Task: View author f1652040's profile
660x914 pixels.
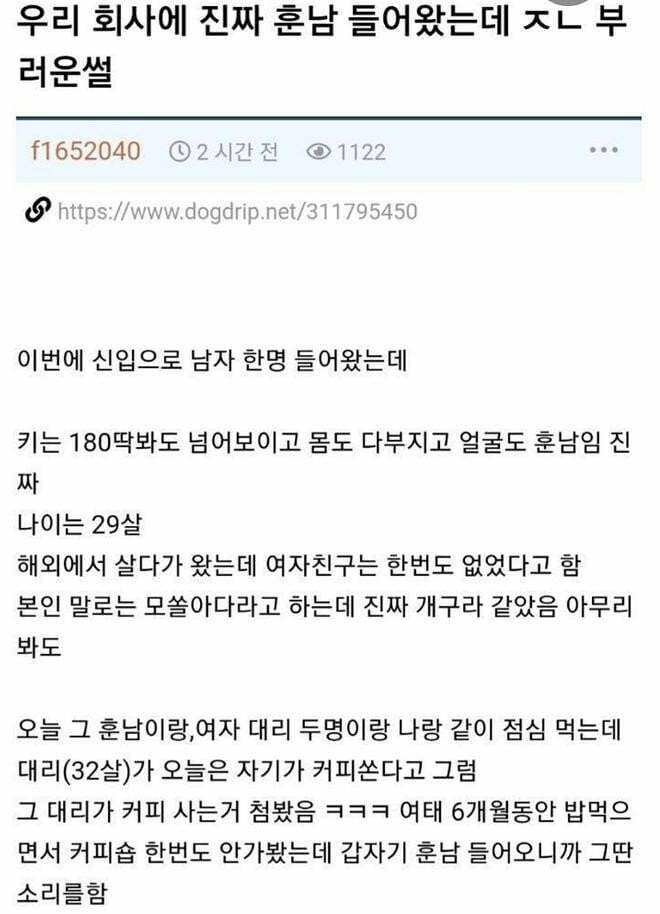Action: pos(85,152)
